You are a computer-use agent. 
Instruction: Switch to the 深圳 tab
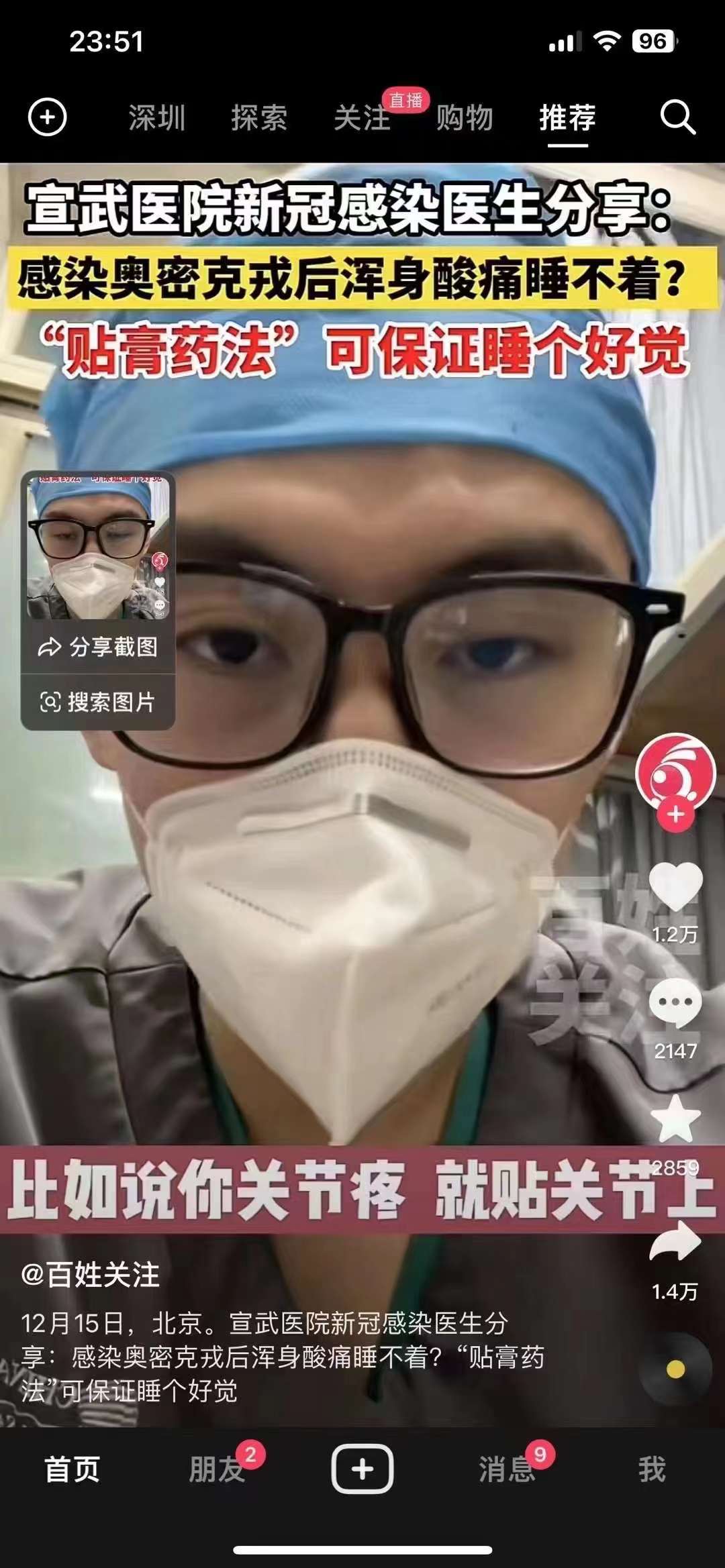pyautogui.click(x=157, y=118)
